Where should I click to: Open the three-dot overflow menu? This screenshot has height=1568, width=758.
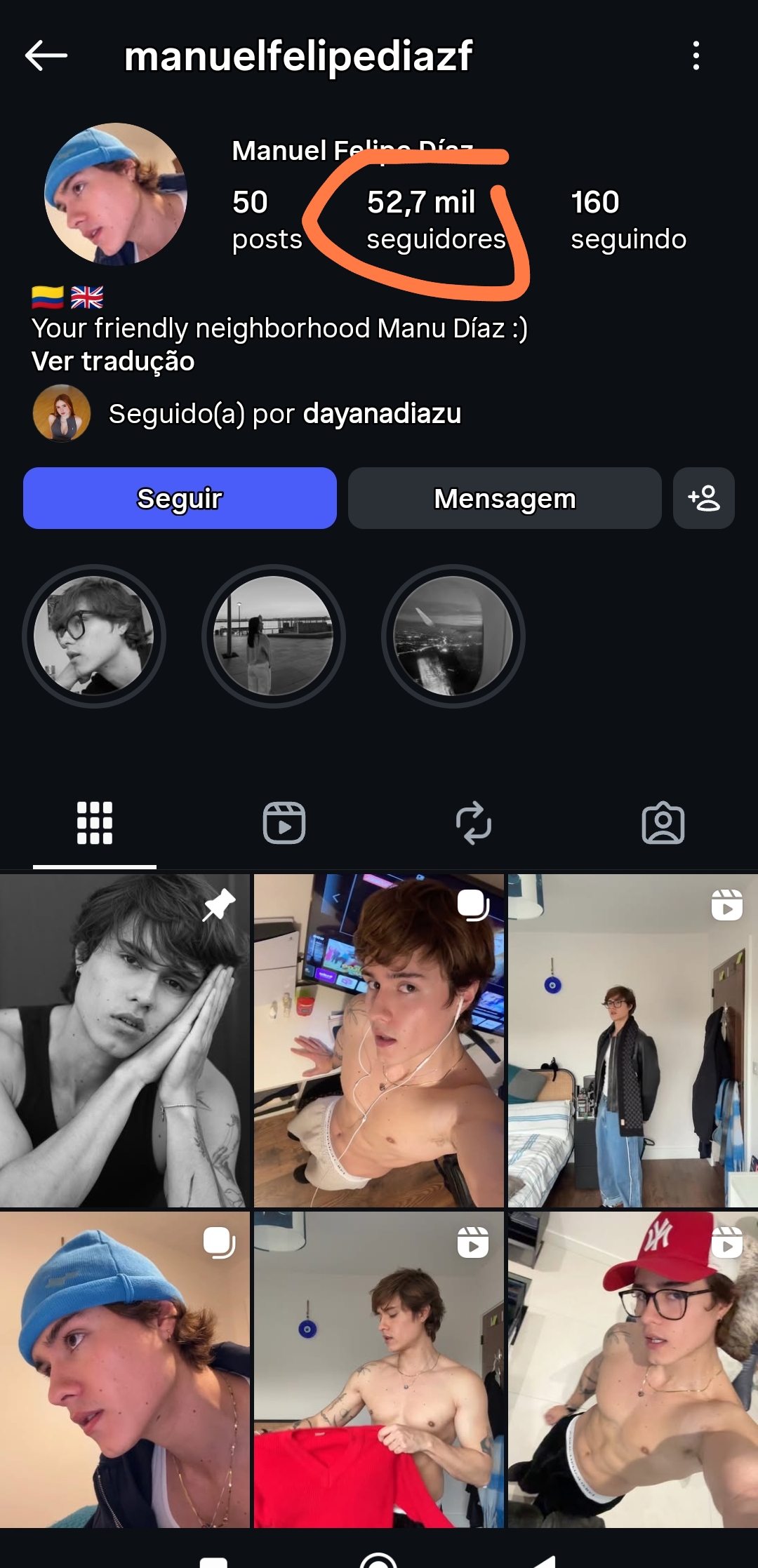click(696, 56)
